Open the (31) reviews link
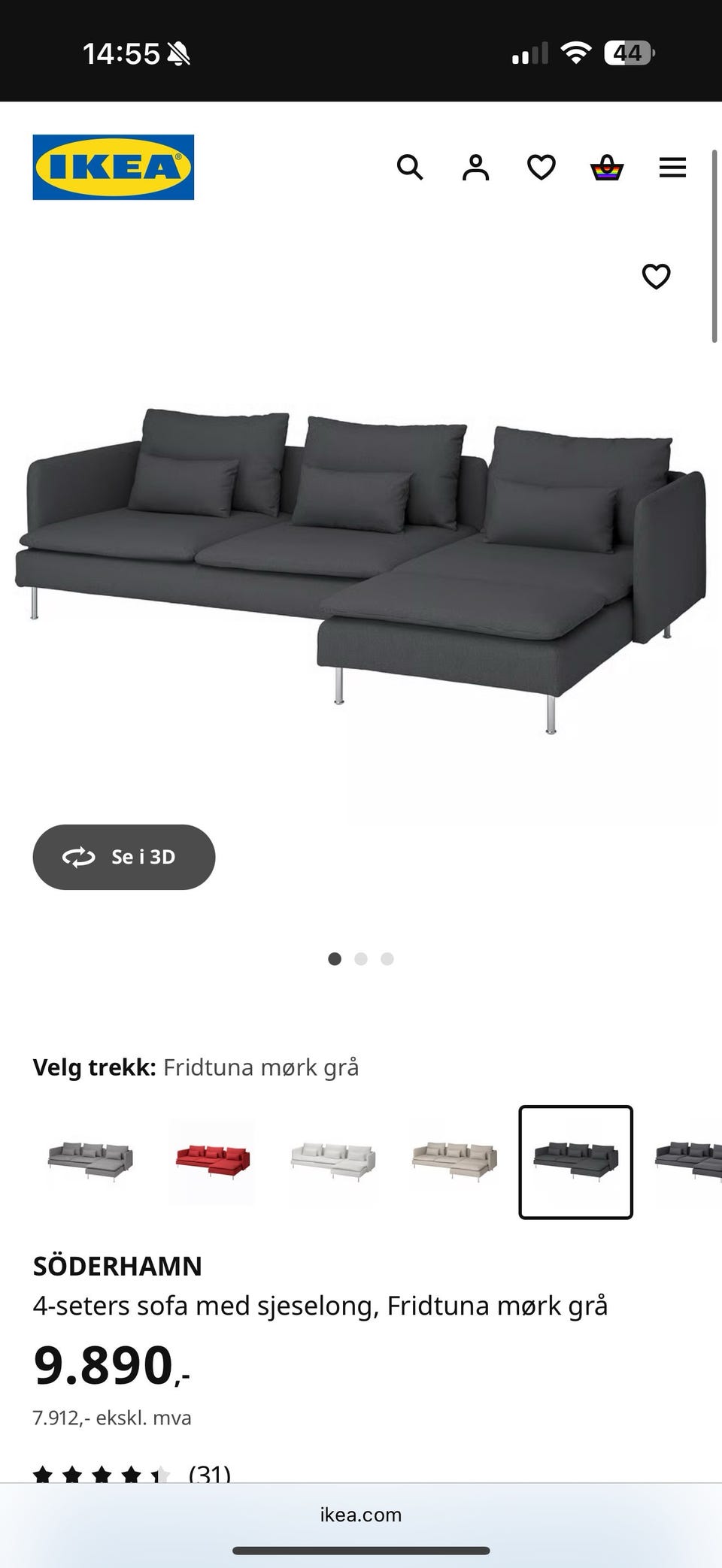 pyautogui.click(x=209, y=1473)
